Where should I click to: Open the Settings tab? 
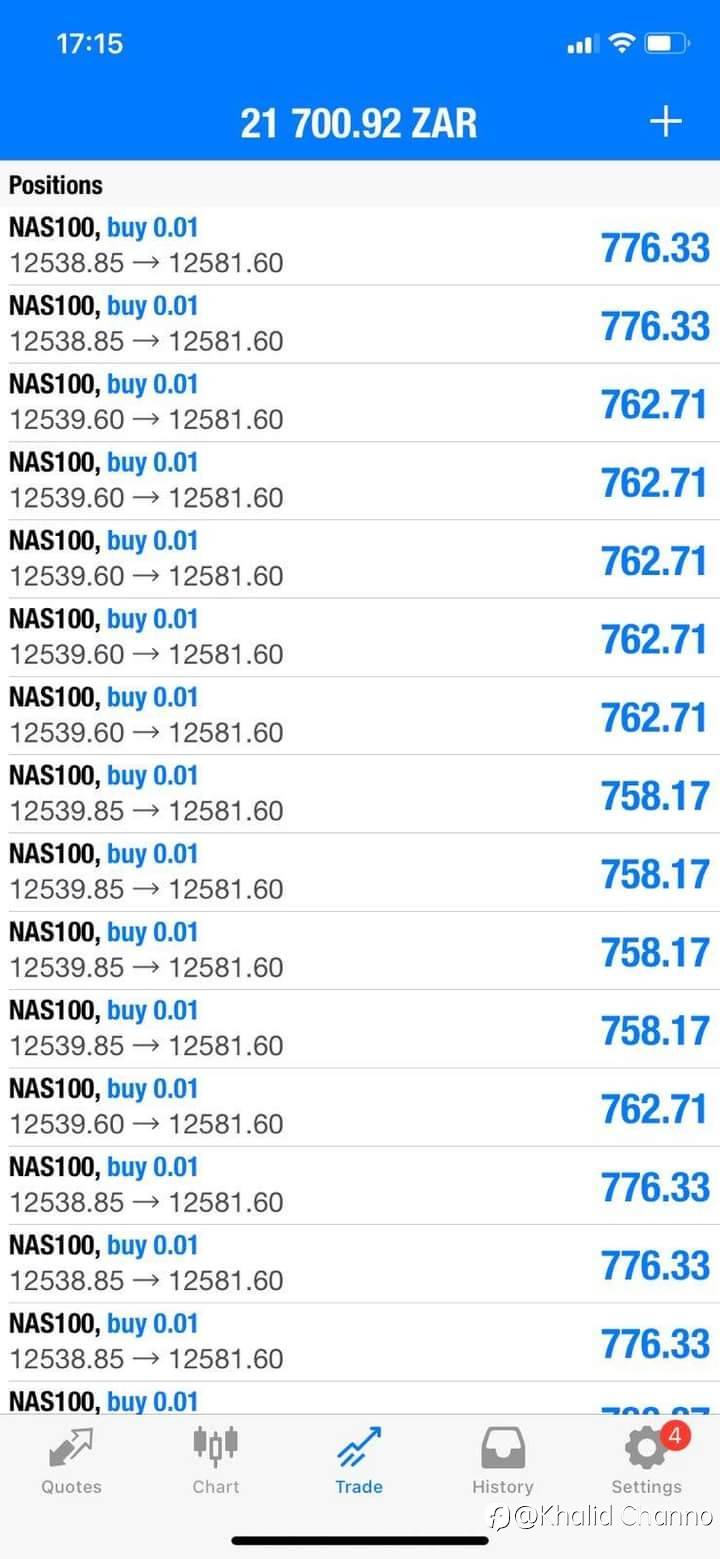coord(647,1460)
